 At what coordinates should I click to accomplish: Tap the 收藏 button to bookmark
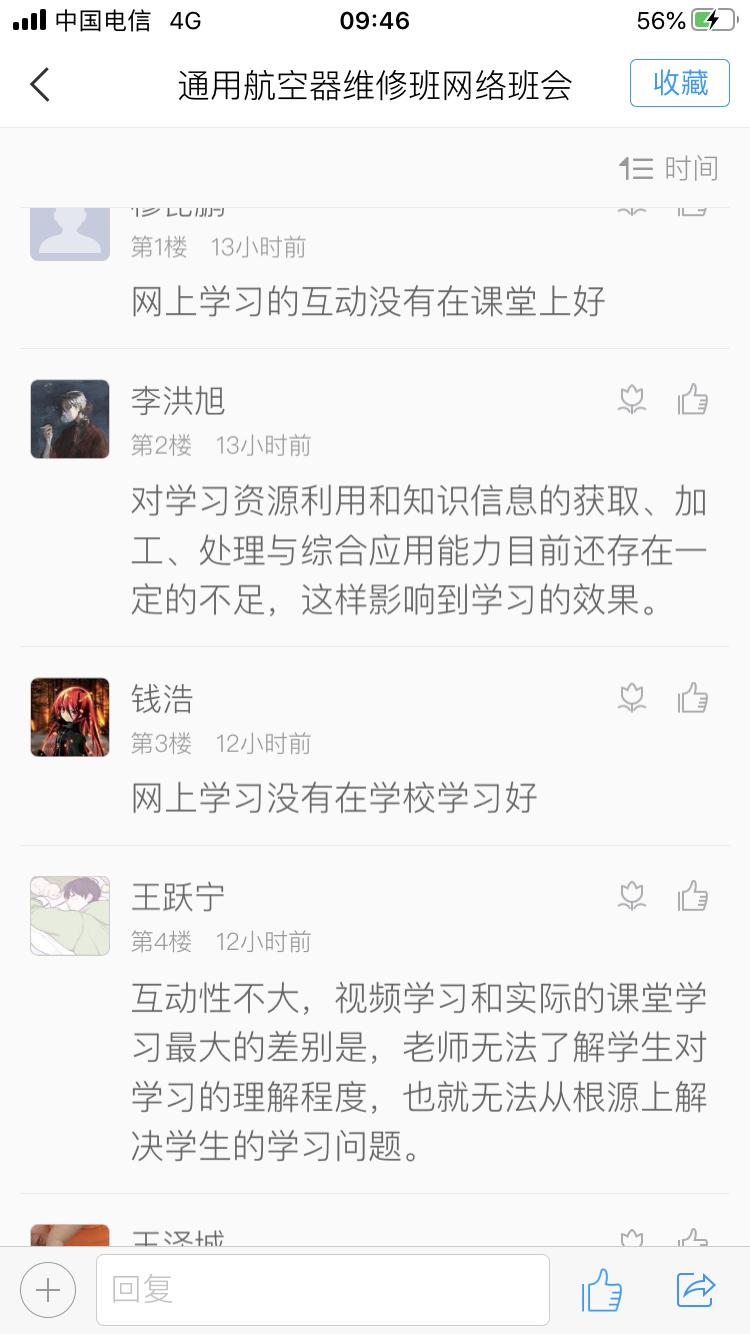point(679,83)
